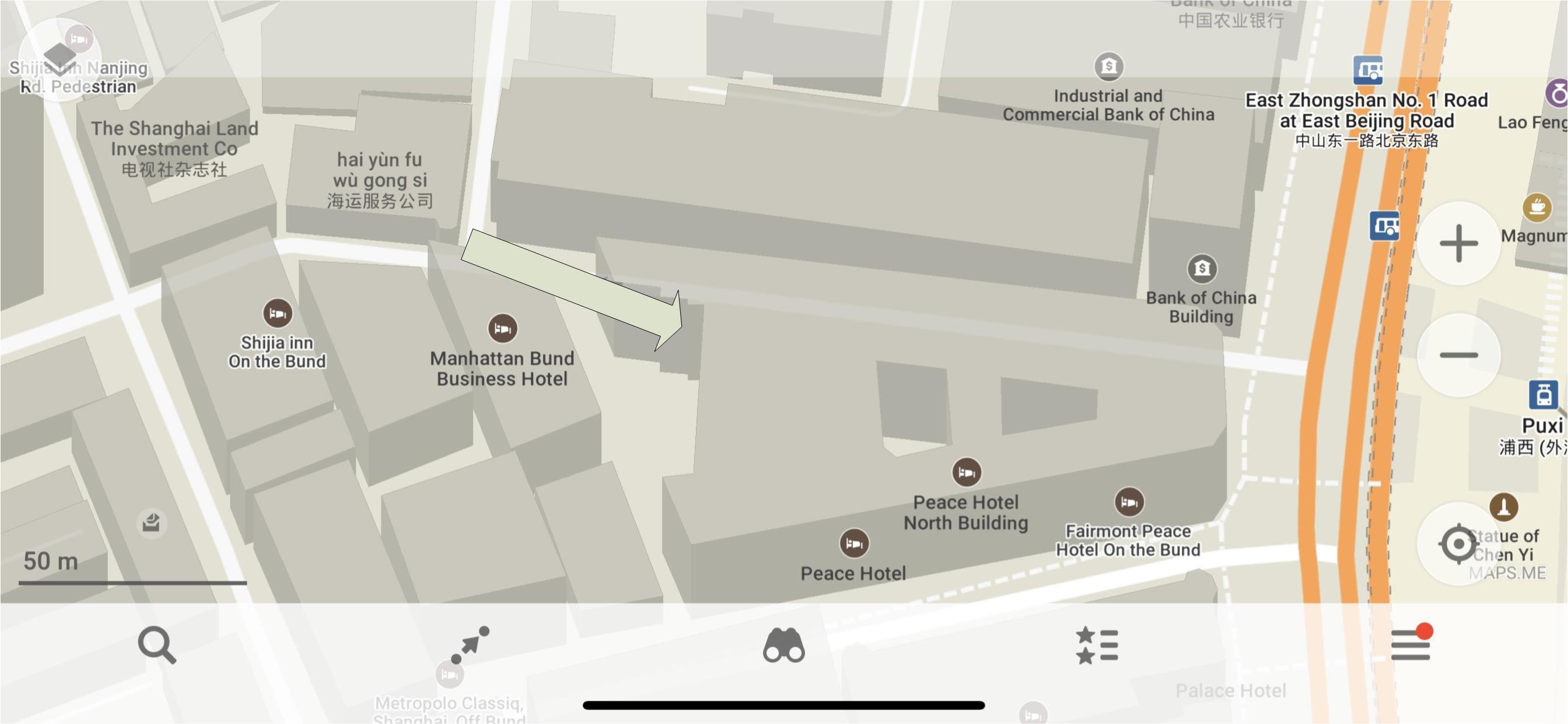Center map on my location
The width and height of the screenshot is (1568, 724).
(x=1458, y=543)
